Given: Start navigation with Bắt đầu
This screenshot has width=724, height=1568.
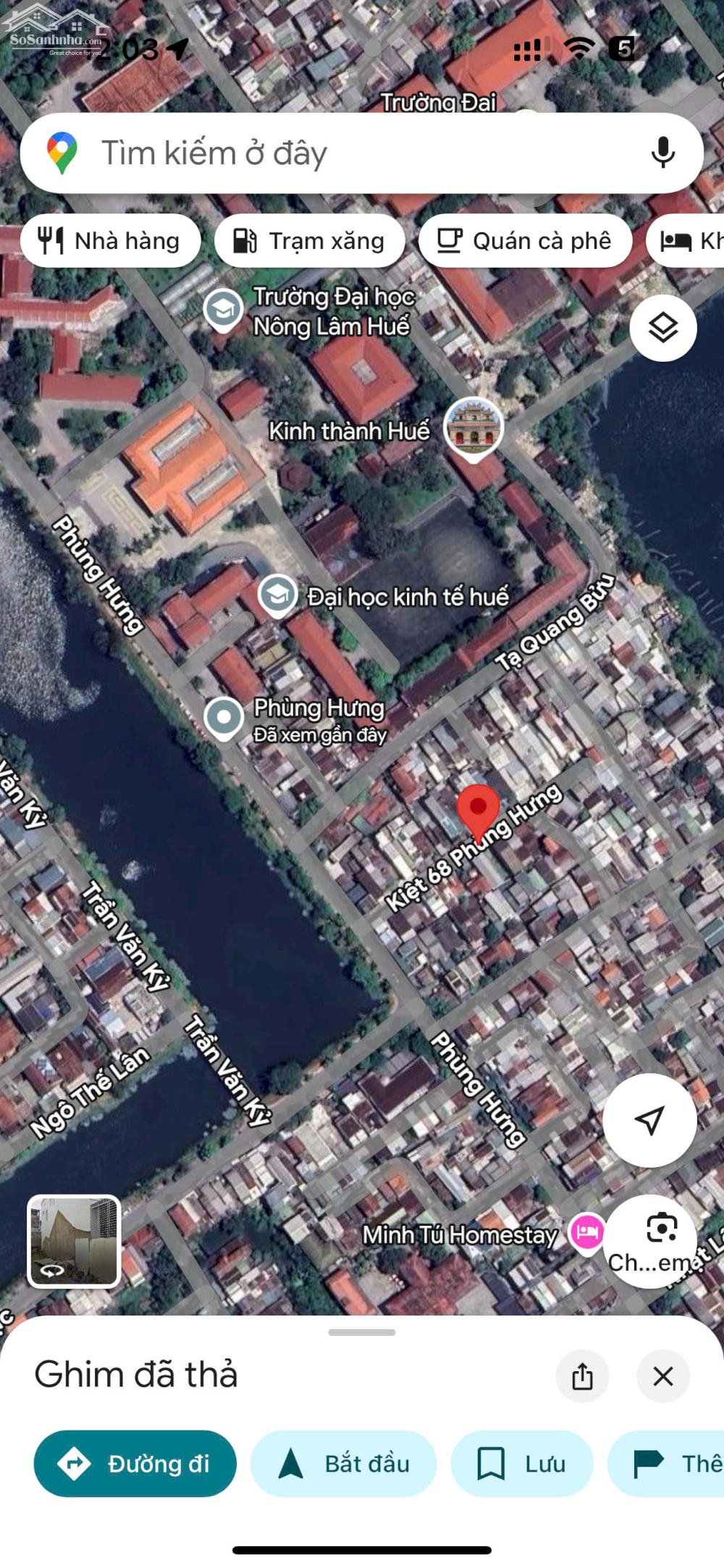Looking at the screenshot, I should 344,1464.
